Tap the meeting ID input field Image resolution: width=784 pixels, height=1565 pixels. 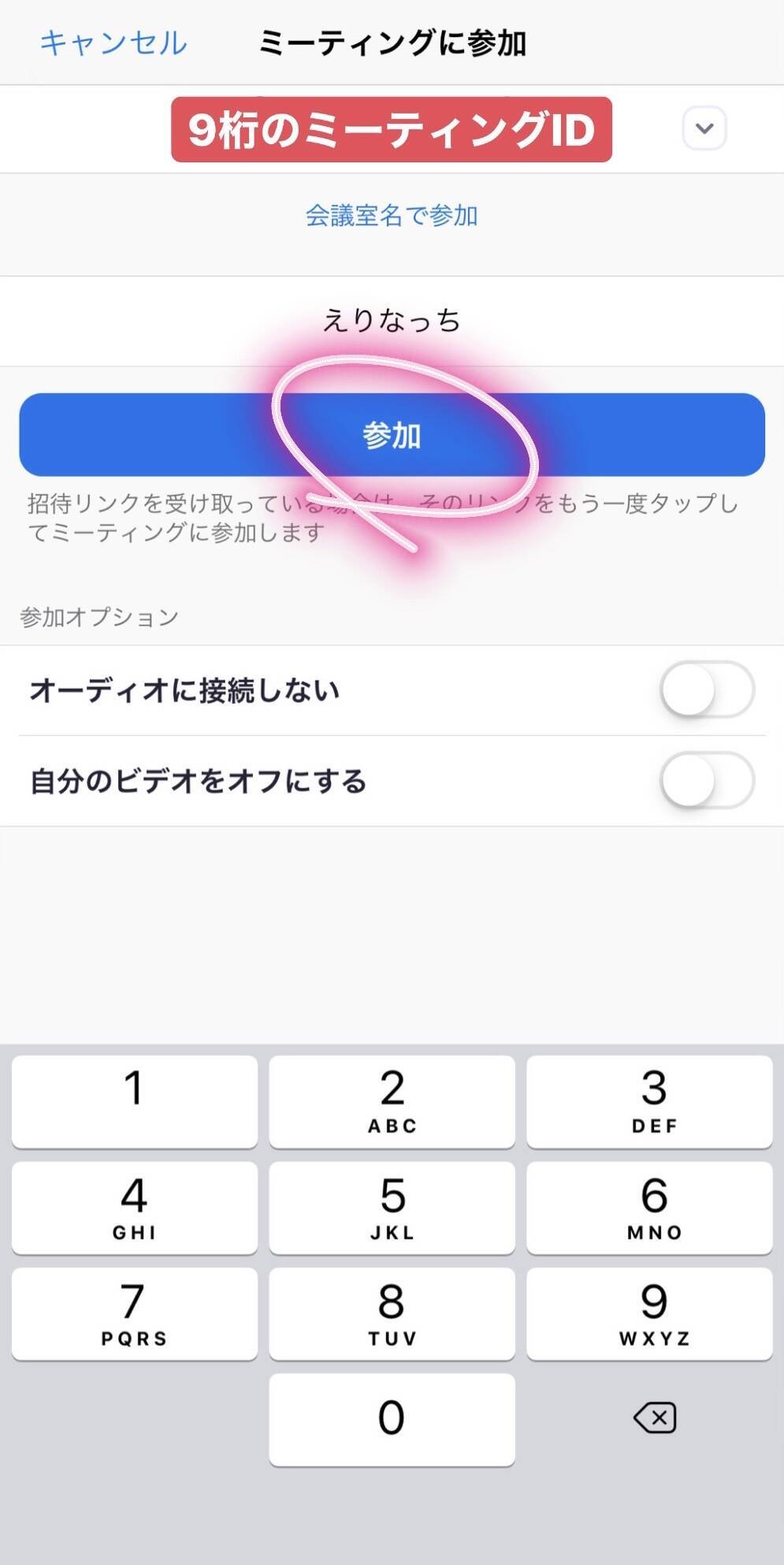tap(391, 129)
